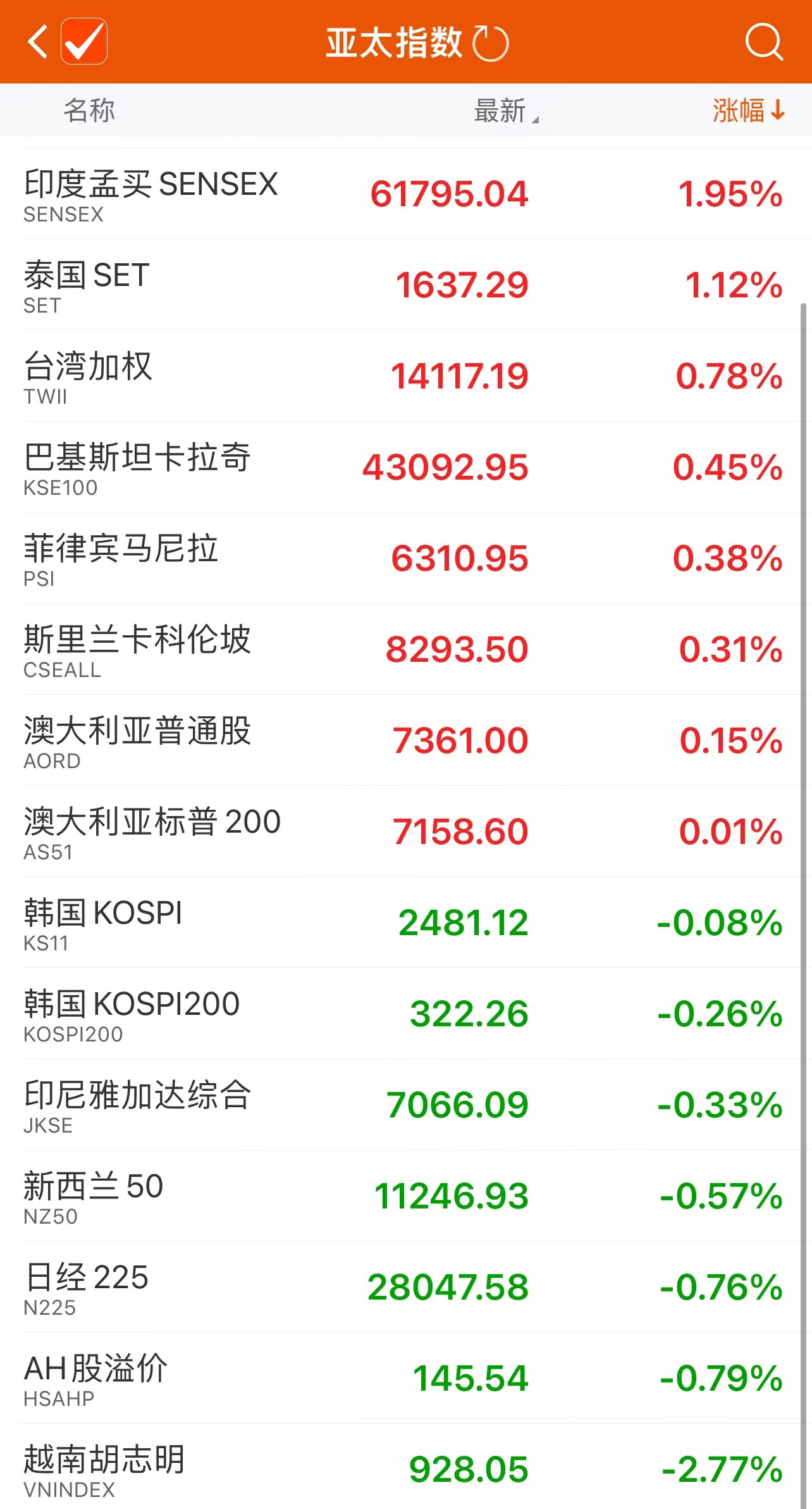Select 澳大利亚标普 200 index
The image size is (812, 1509).
[405, 831]
